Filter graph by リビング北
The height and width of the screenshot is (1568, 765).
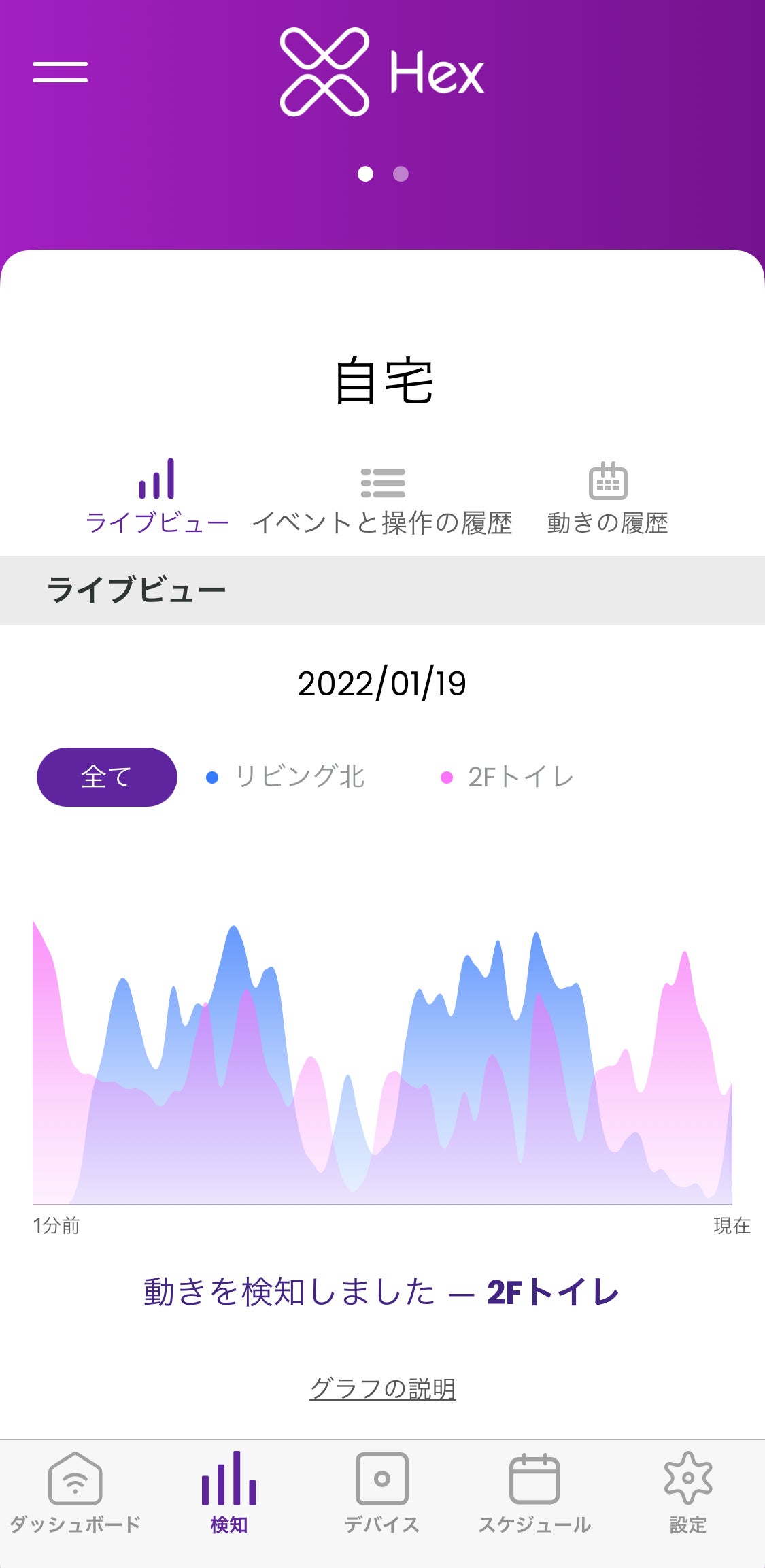tap(287, 777)
